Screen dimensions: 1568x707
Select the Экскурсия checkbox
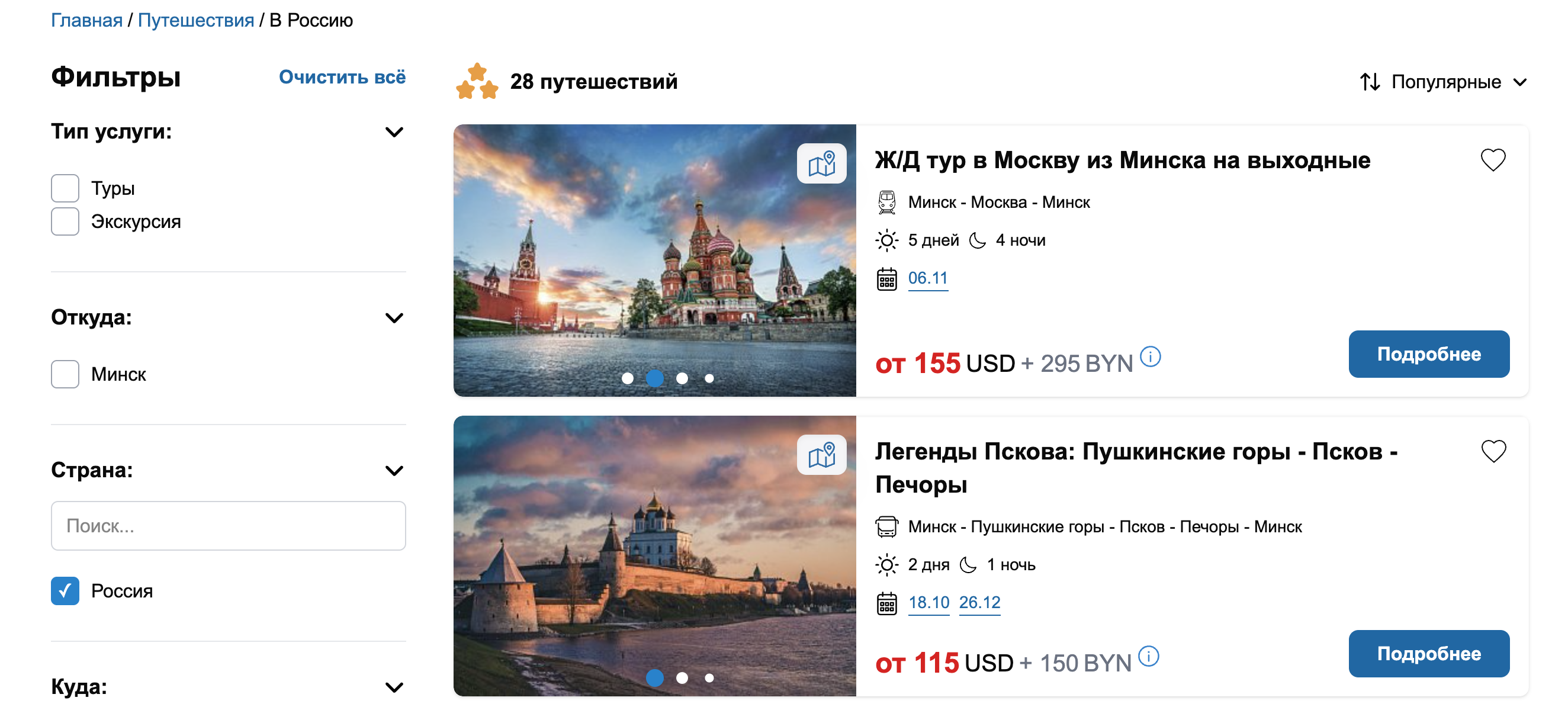coord(65,221)
